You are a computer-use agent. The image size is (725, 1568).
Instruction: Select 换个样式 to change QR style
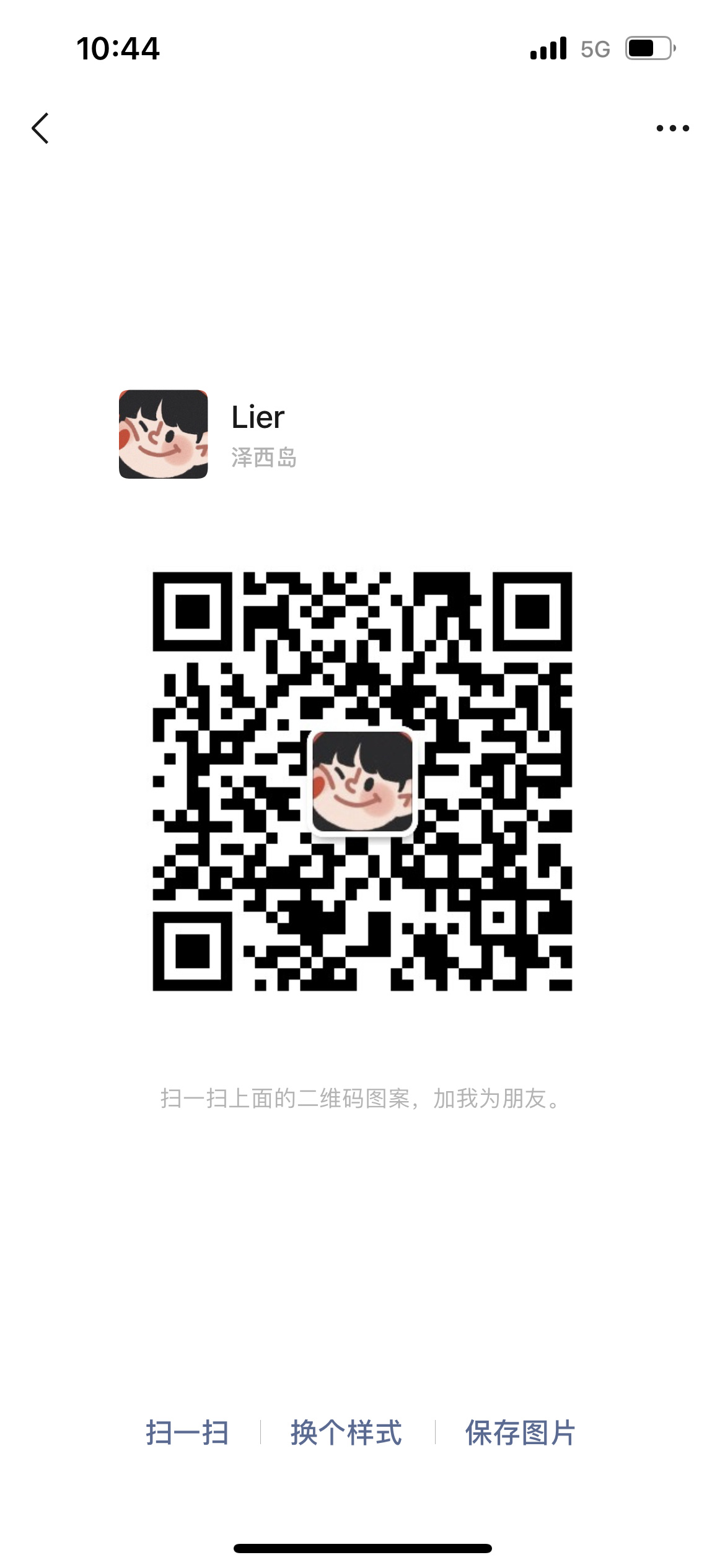346,1432
